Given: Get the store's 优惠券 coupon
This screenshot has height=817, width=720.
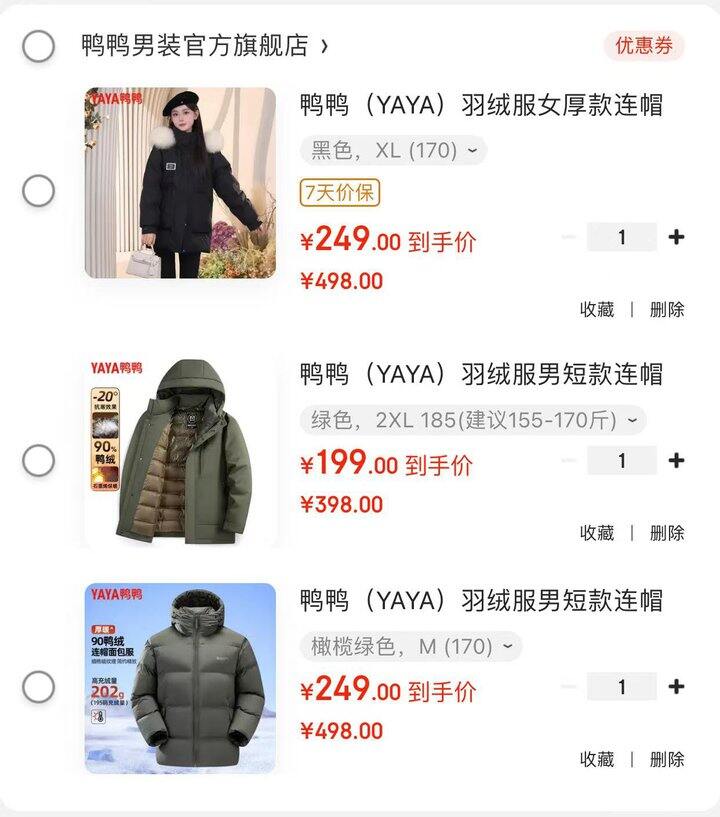Looking at the screenshot, I should coord(643,46).
